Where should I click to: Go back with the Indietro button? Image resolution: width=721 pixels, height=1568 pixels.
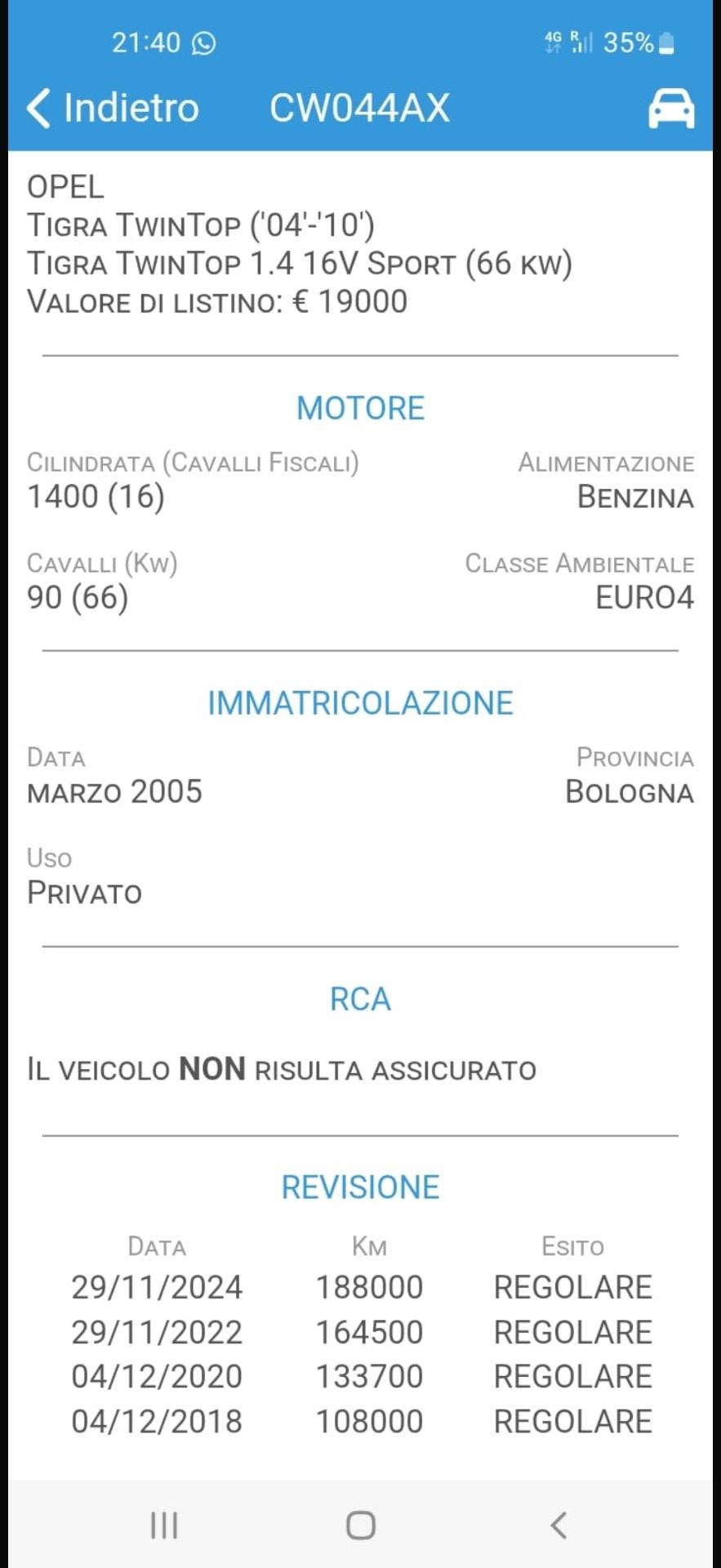pos(113,108)
